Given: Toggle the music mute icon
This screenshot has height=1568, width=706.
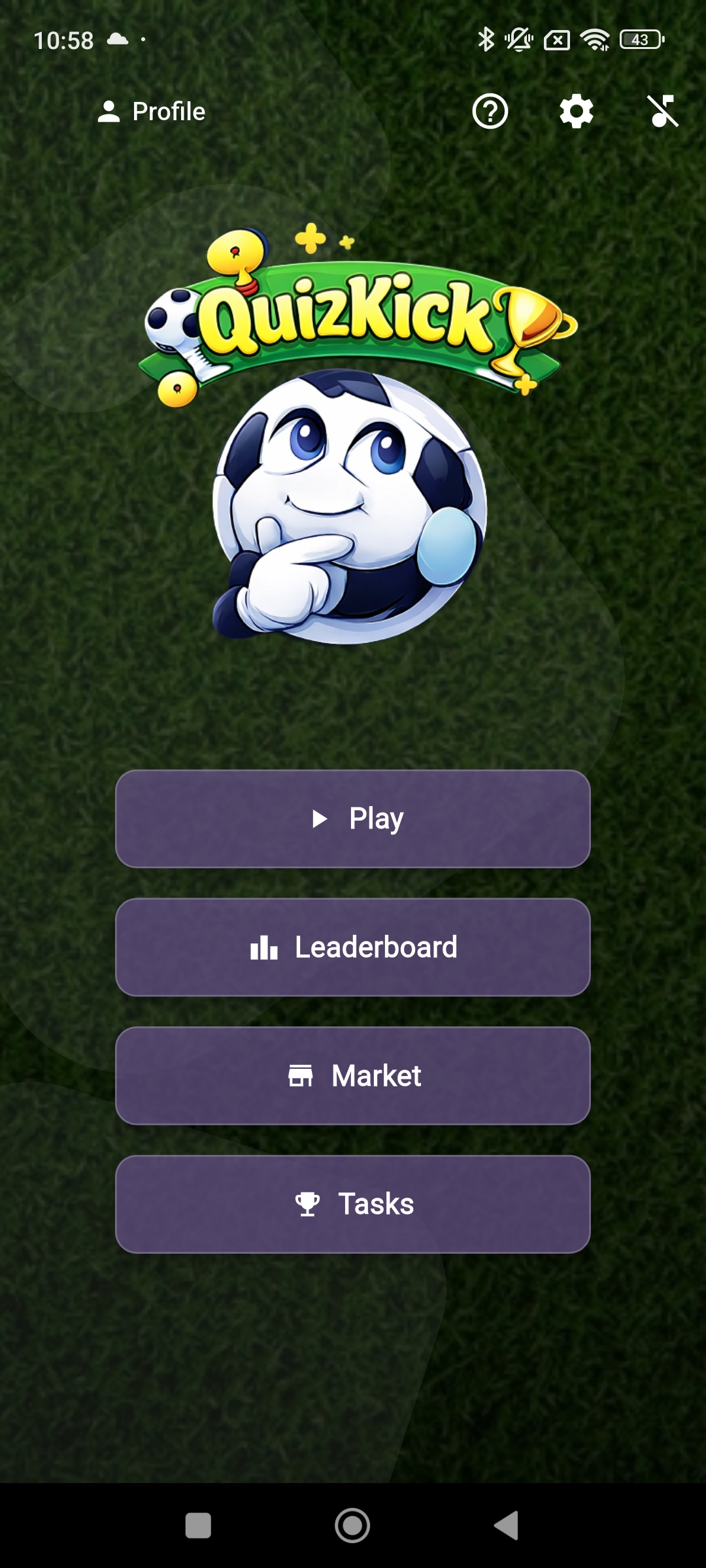Looking at the screenshot, I should click(662, 112).
